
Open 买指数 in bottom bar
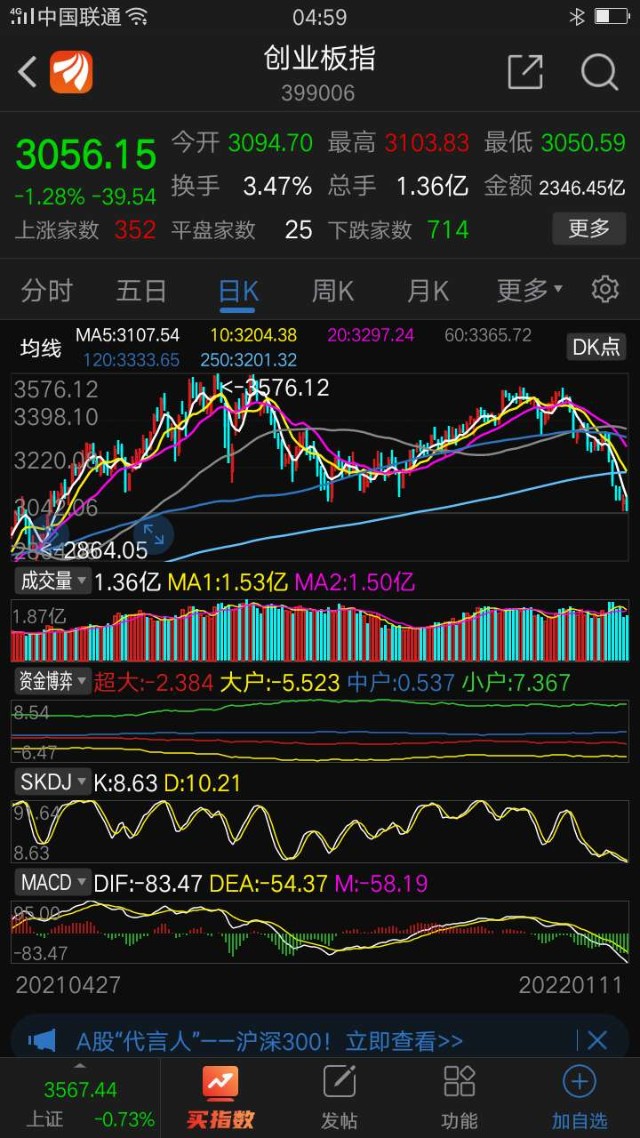[x=220, y=1097]
